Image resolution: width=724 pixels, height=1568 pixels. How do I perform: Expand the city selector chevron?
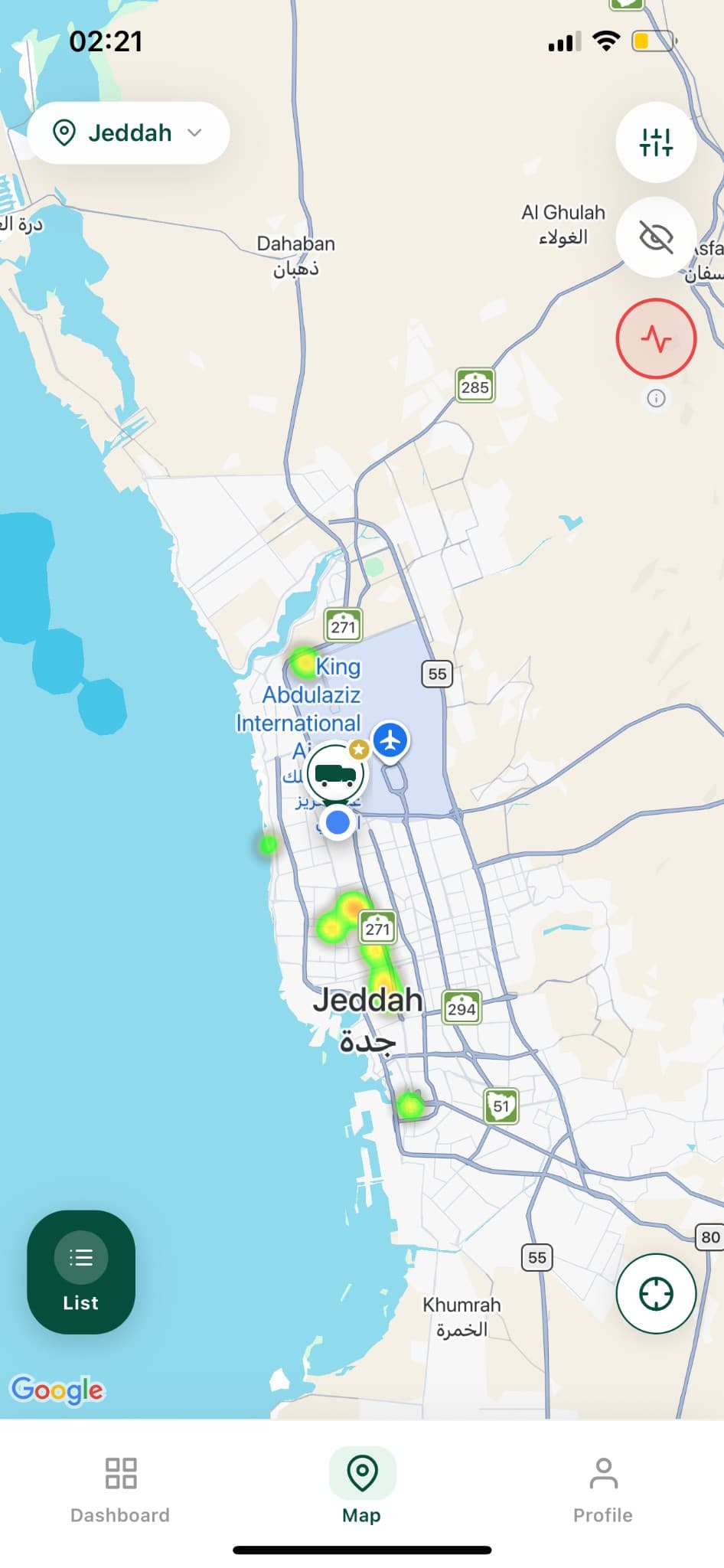[x=194, y=132]
